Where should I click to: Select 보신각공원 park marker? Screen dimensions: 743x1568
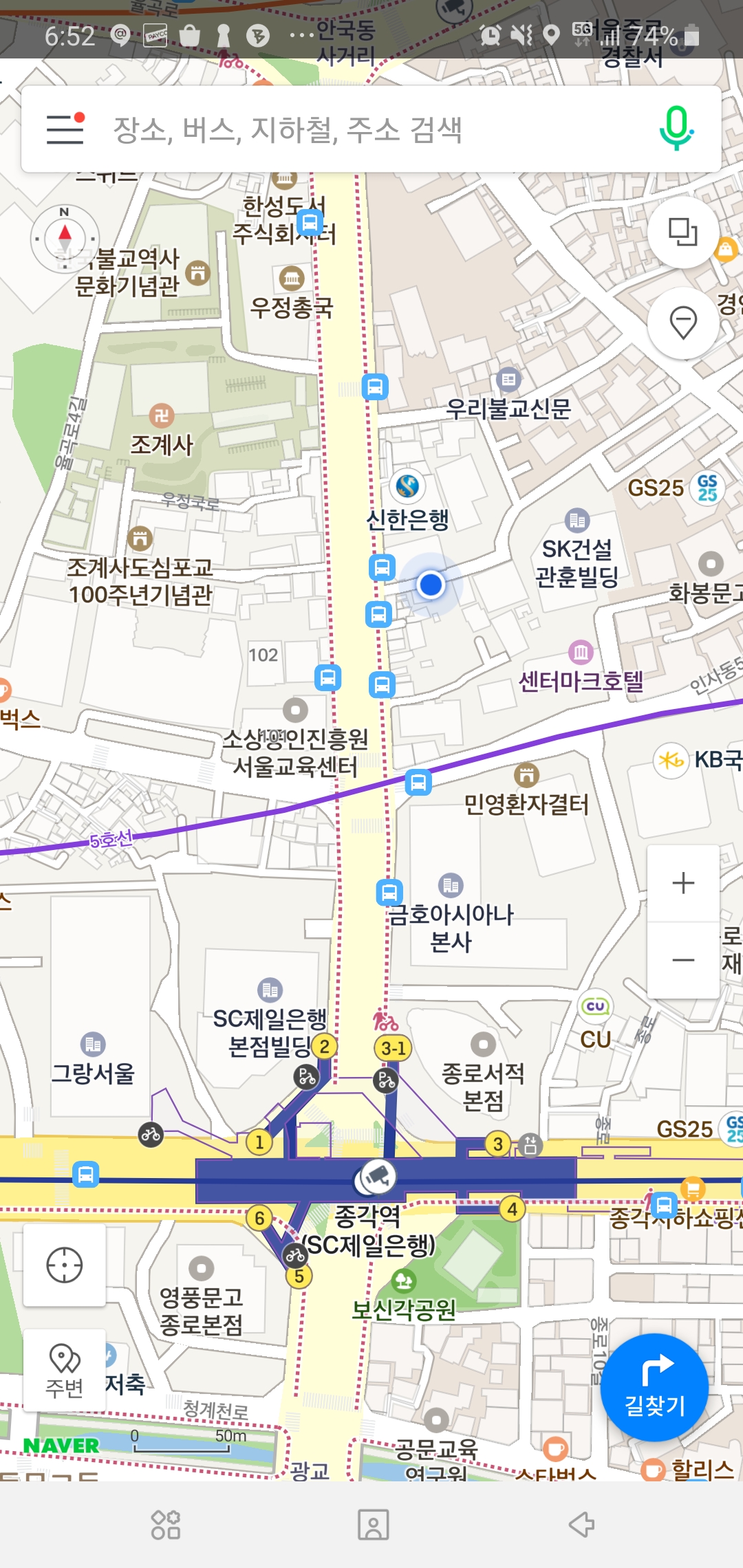click(x=403, y=1281)
